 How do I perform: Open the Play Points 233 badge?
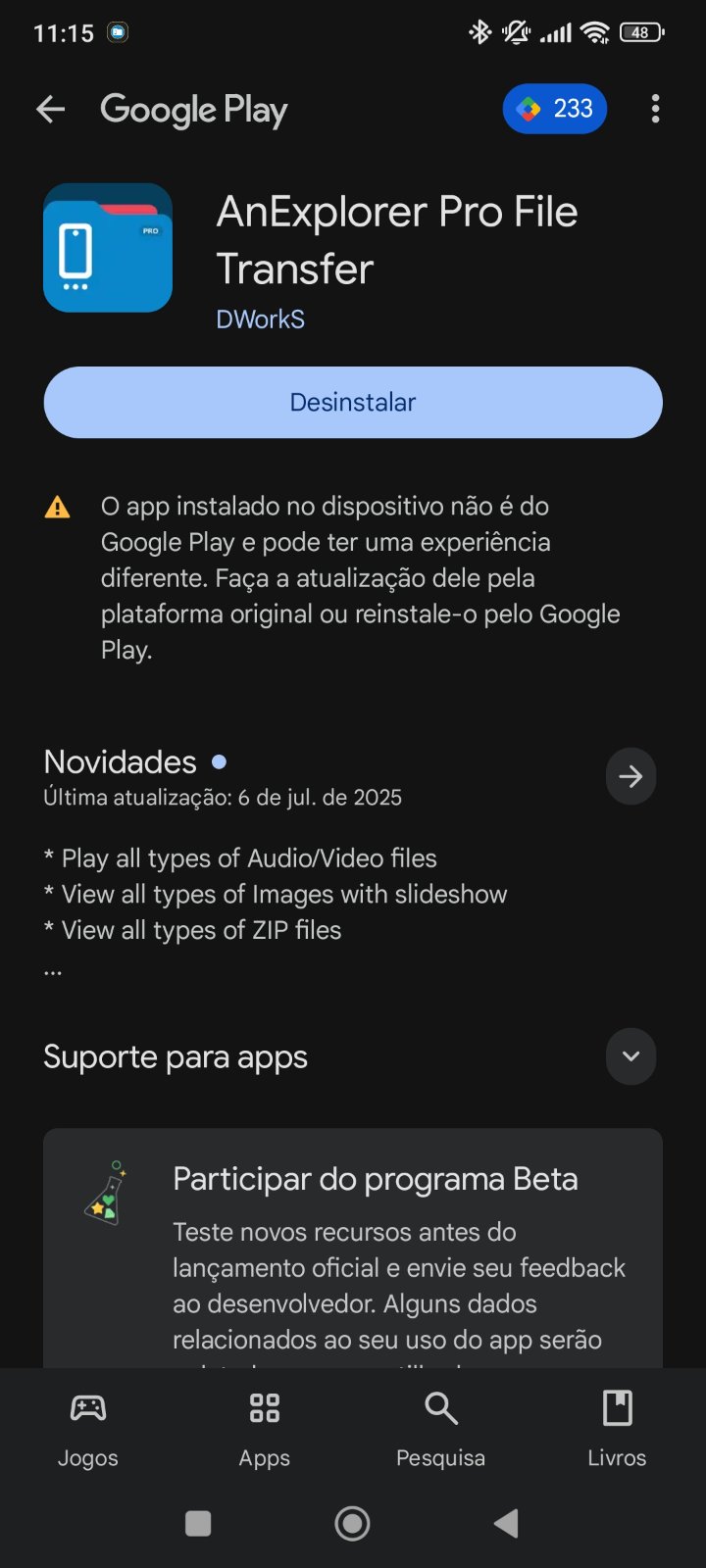point(555,109)
